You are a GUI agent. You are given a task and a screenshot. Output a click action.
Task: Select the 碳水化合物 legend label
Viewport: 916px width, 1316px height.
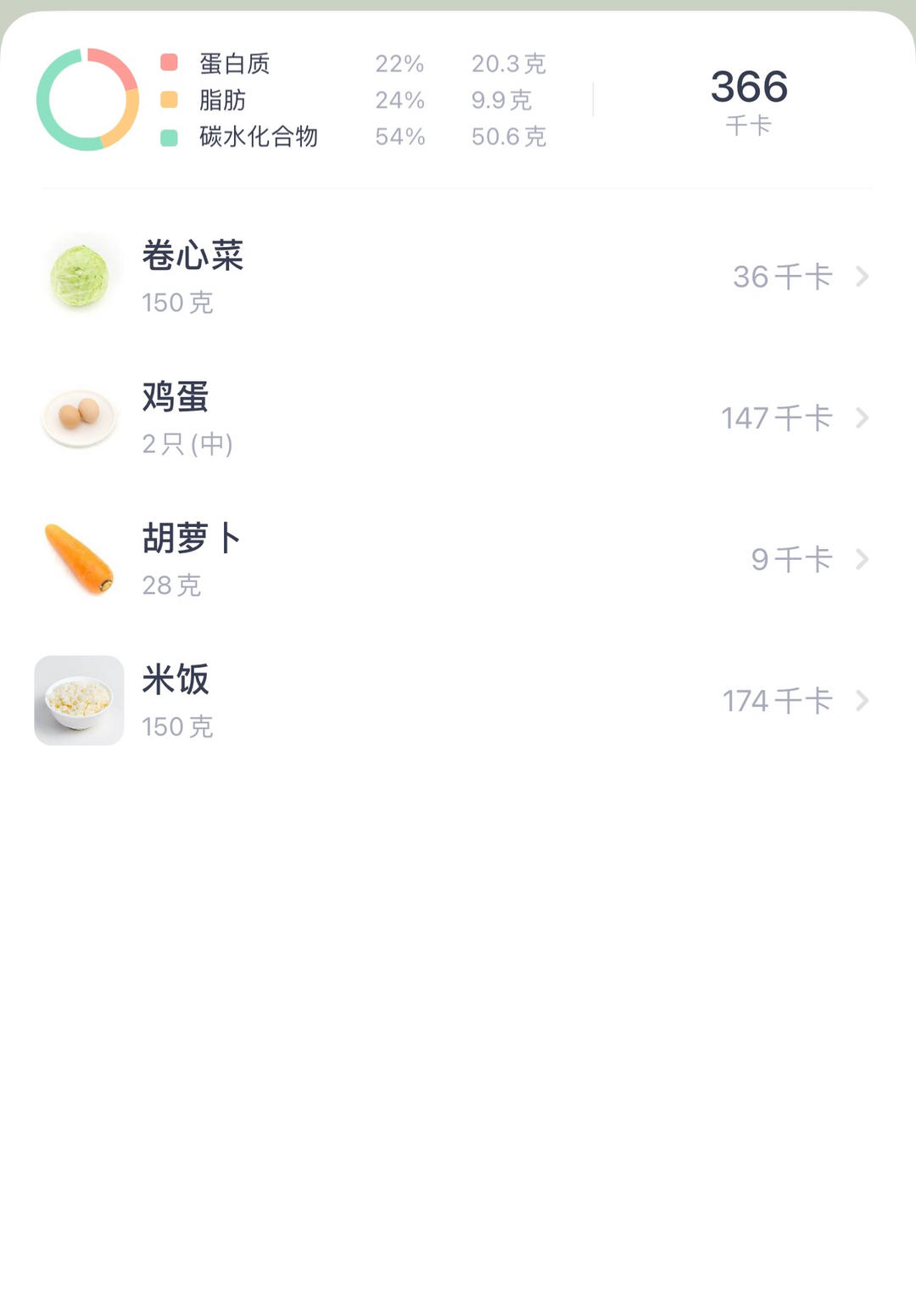(x=255, y=137)
